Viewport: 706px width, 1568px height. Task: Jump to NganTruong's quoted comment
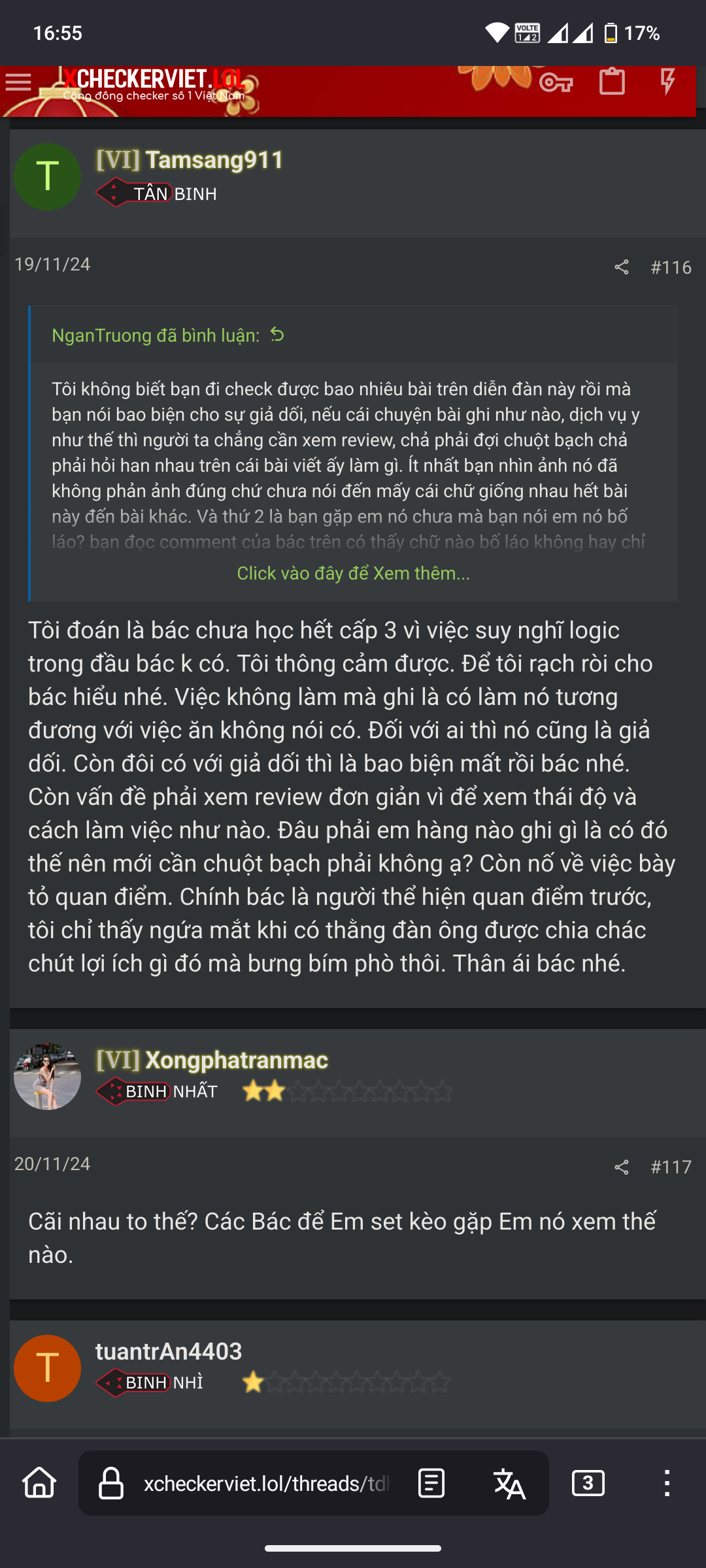[x=277, y=335]
